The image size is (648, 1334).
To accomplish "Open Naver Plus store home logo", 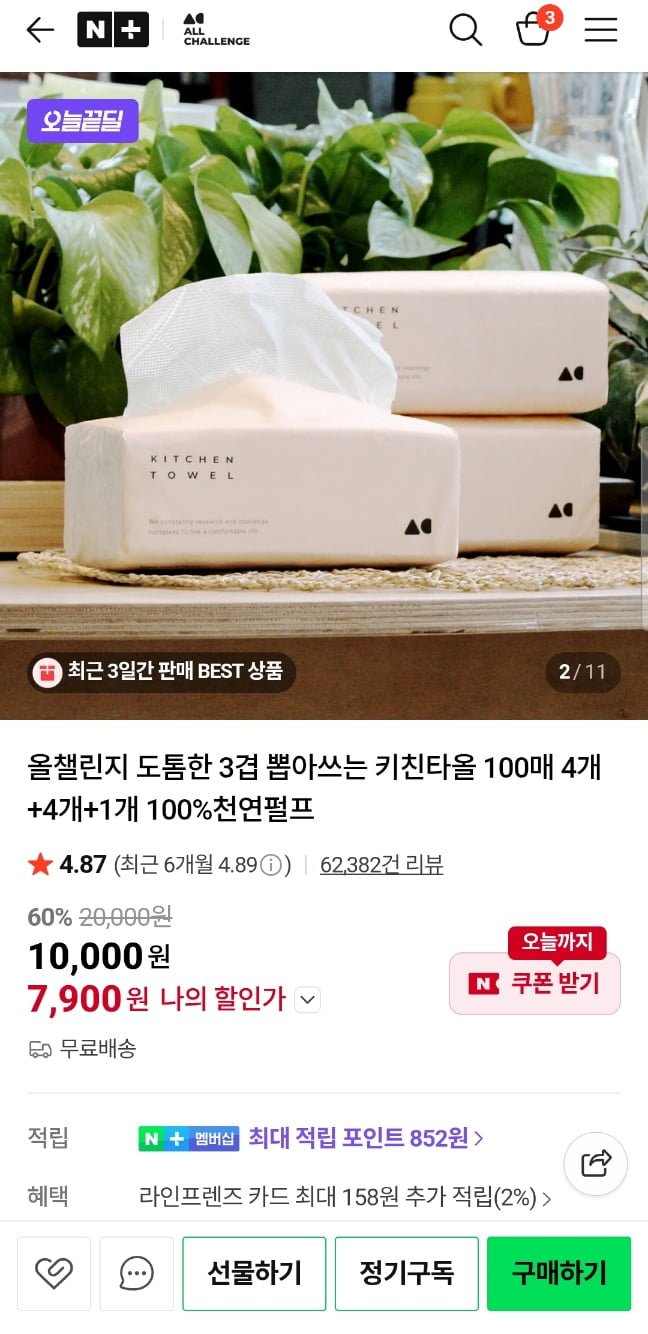I will coord(113,30).
